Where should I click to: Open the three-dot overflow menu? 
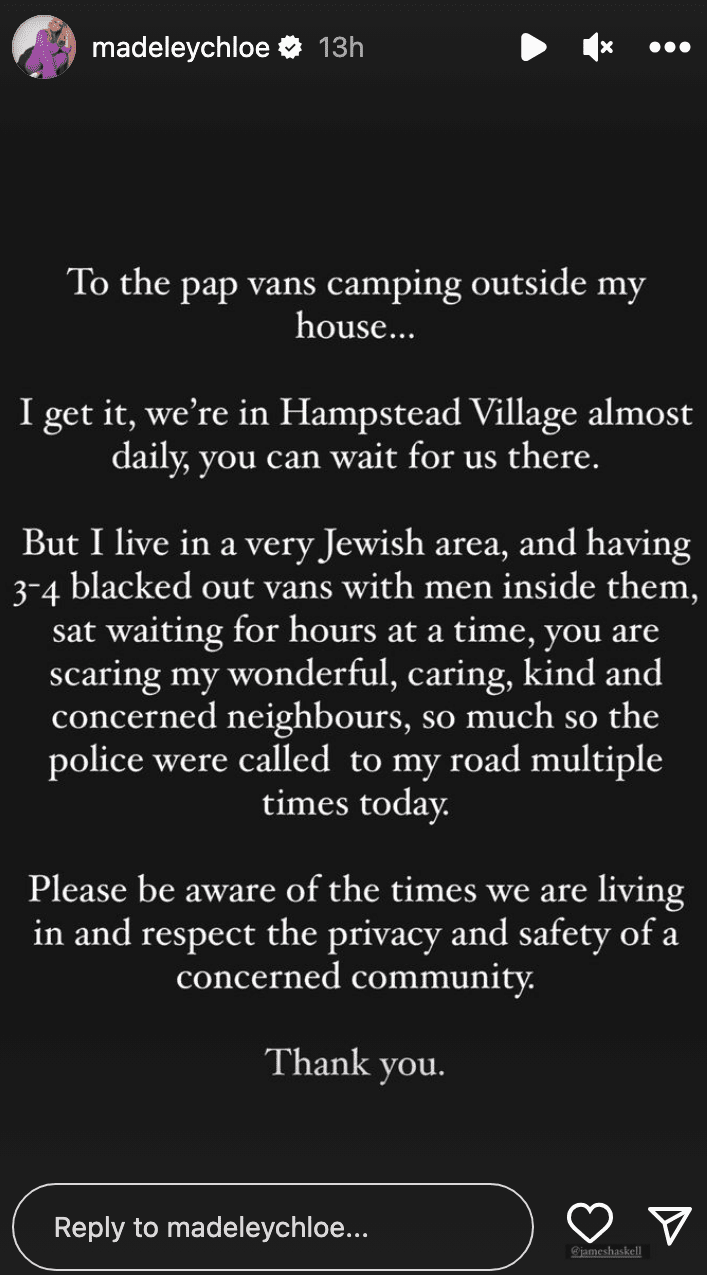tap(669, 47)
